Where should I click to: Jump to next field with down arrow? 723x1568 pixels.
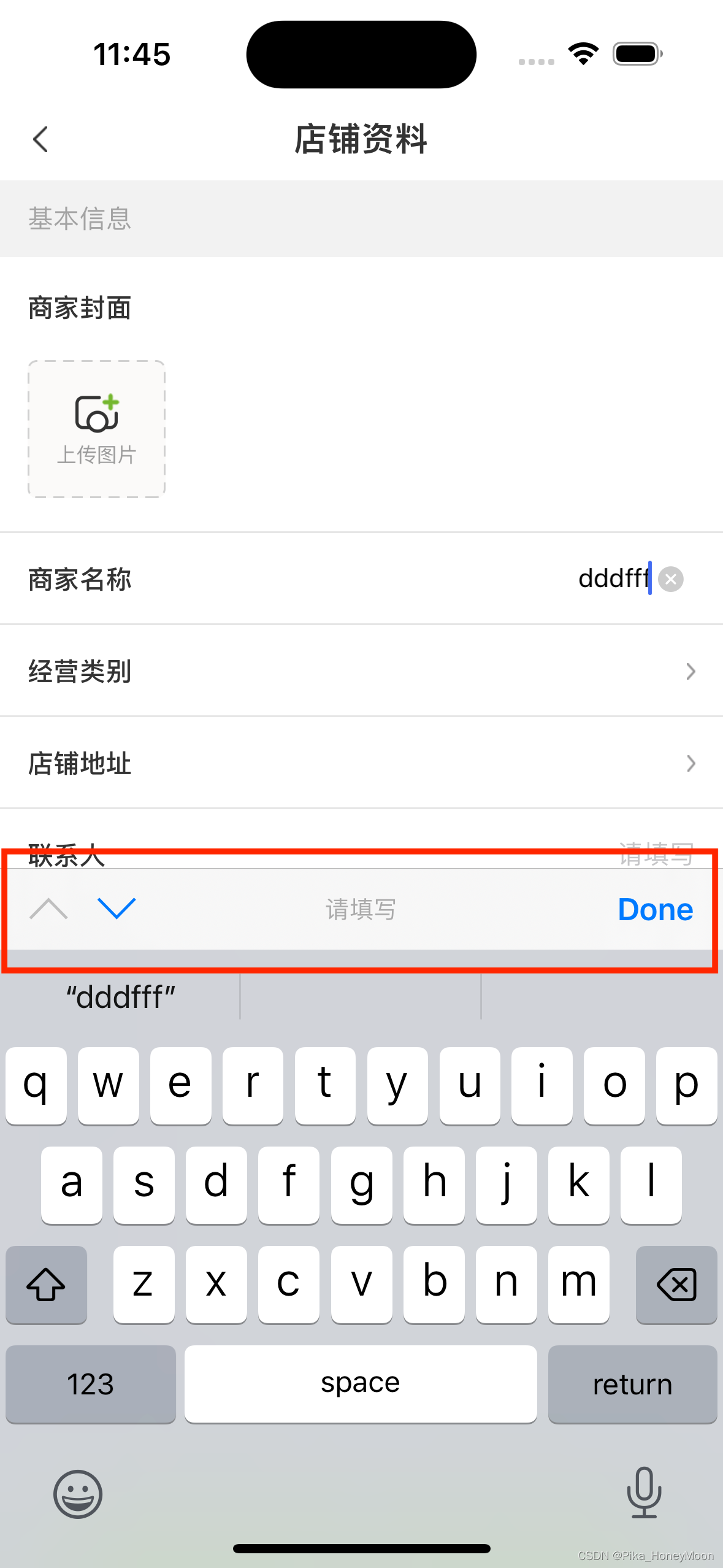point(117,909)
